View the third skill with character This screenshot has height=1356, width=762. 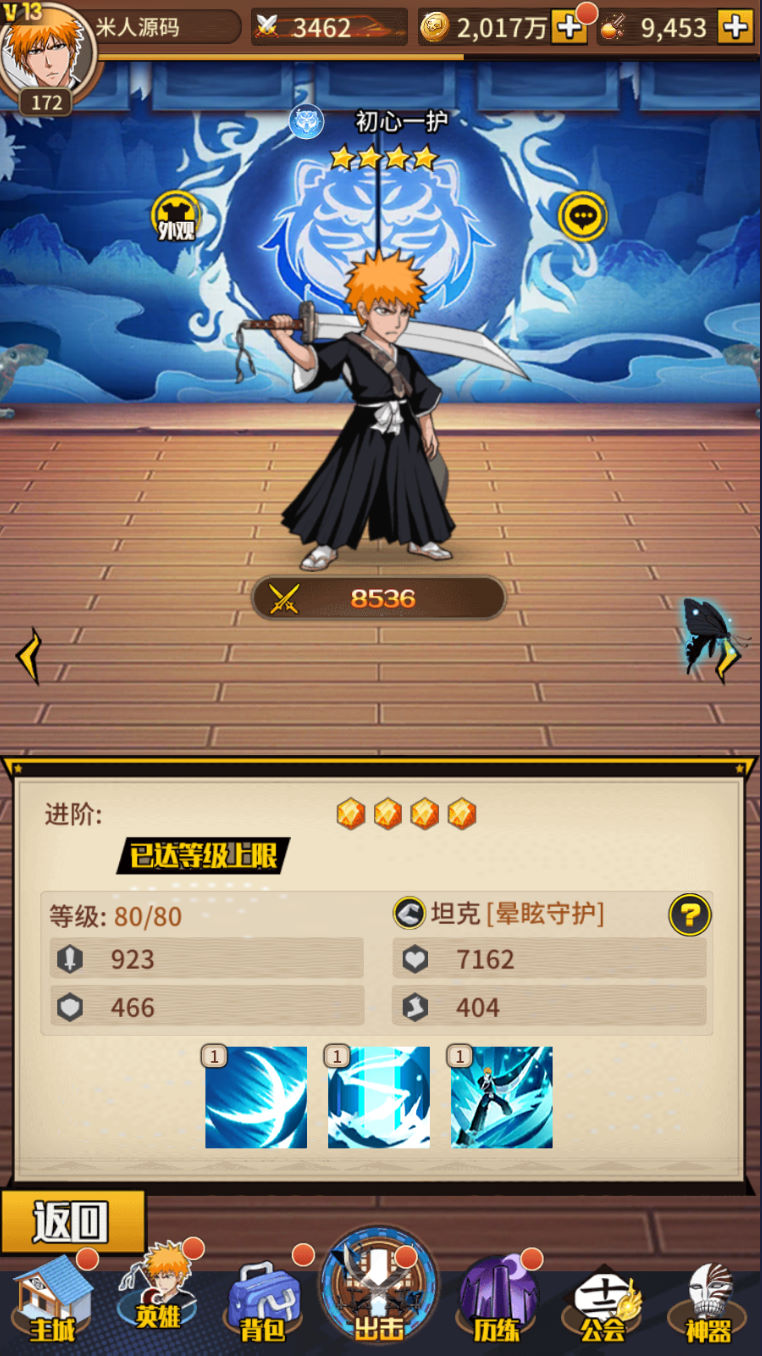pyautogui.click(x=501, y=1097)
